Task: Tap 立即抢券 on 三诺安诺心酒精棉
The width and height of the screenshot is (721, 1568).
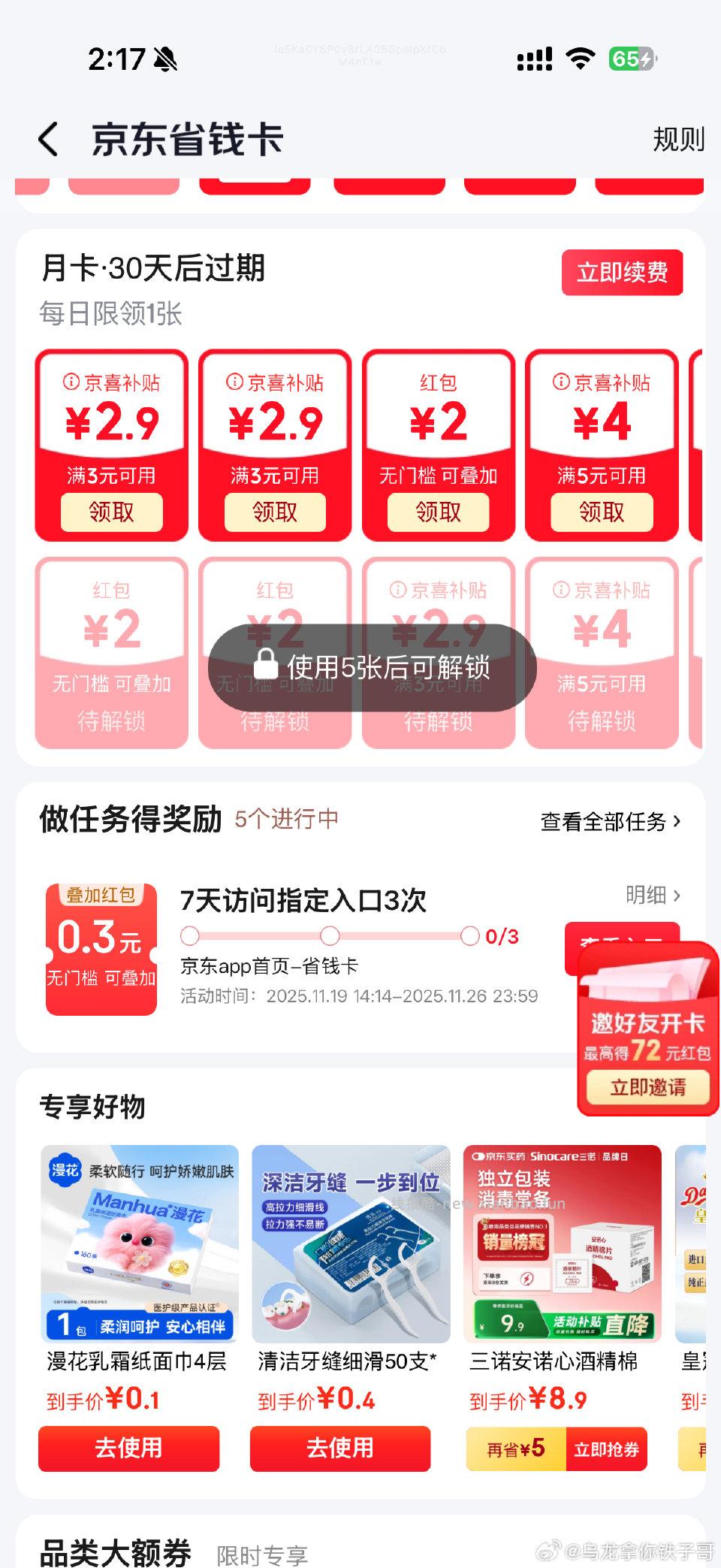Action: point(608,1449)
